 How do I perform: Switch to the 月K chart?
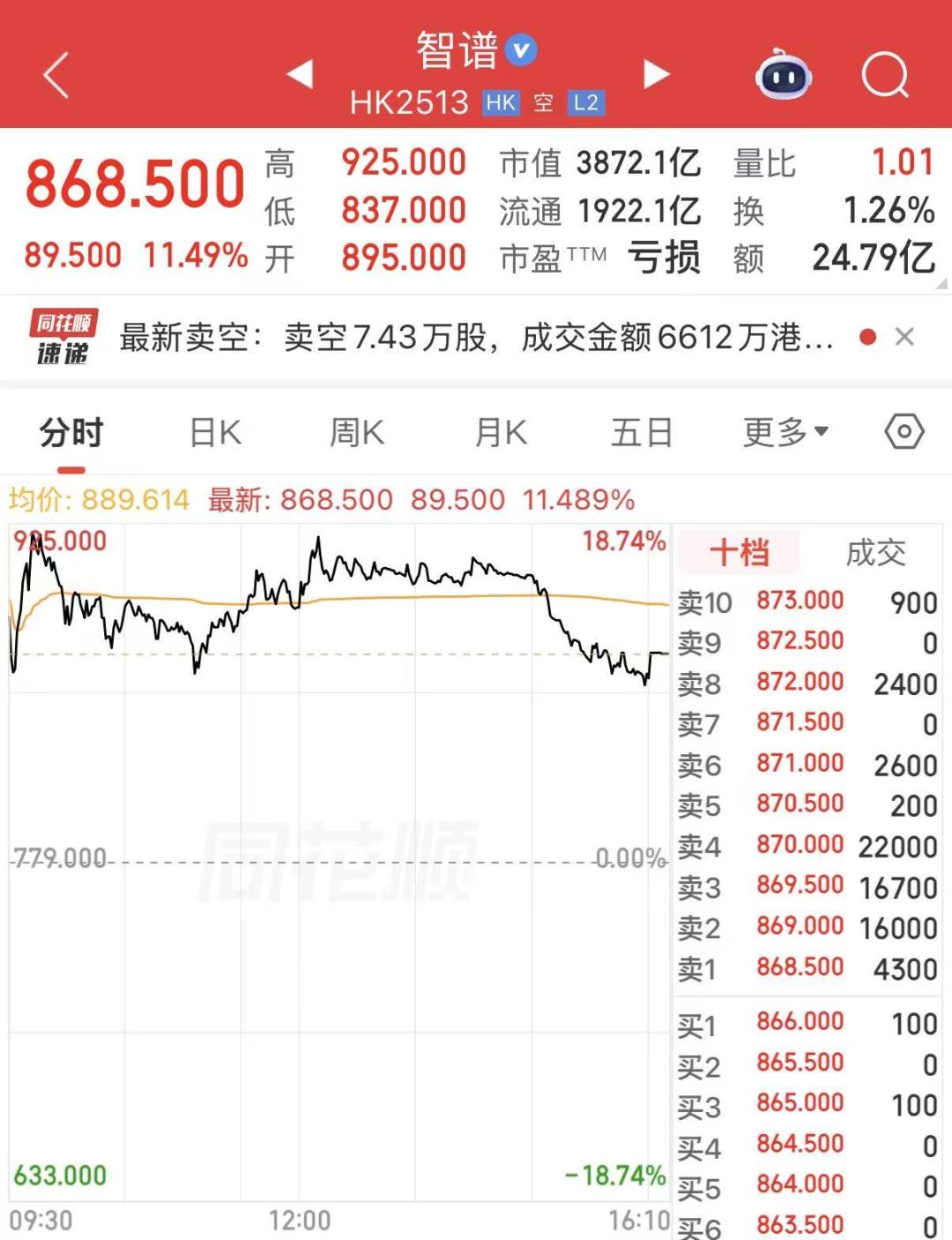pyautogui.click(x=501, y=433)
